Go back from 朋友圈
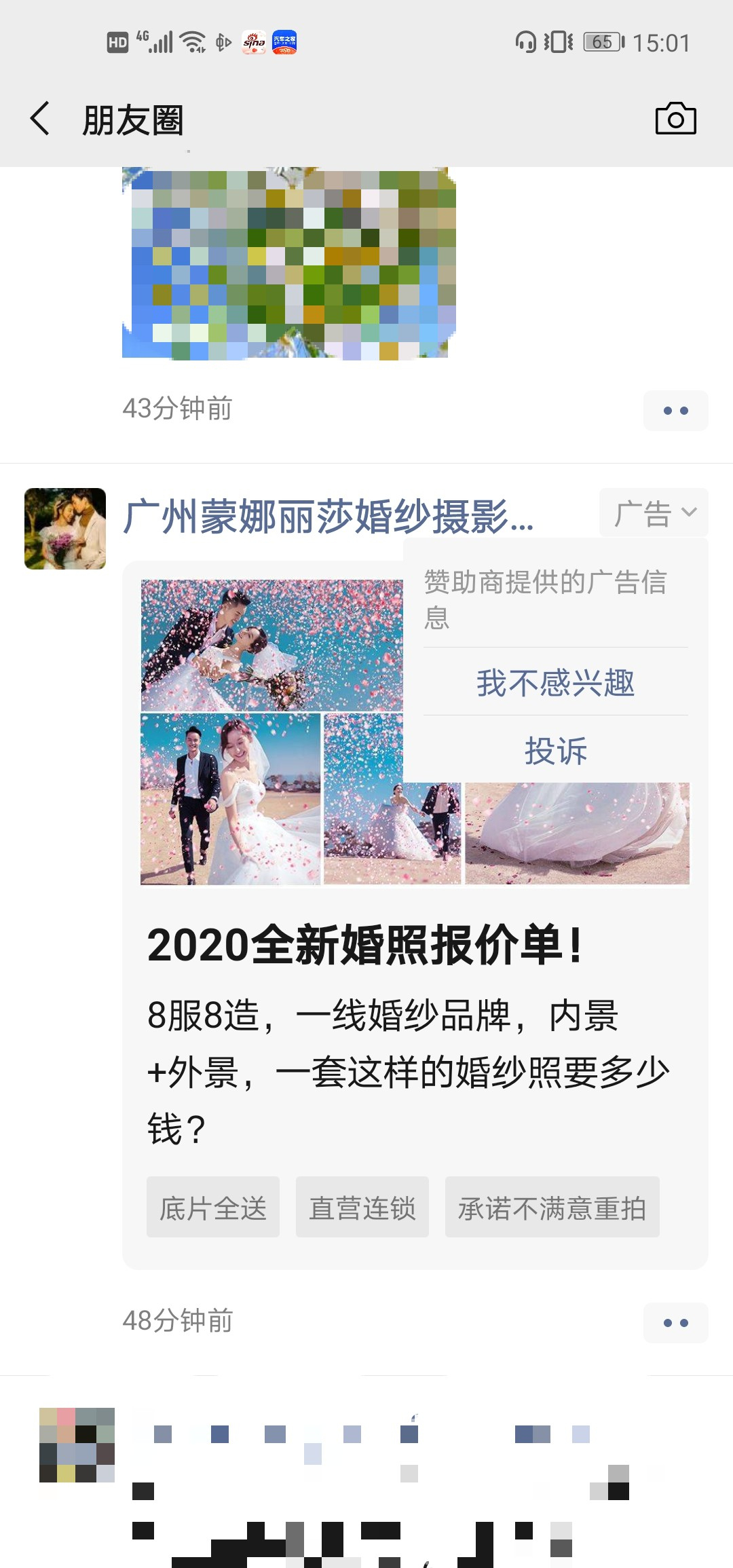733x1568 pixels. click(x=41, y=119)
